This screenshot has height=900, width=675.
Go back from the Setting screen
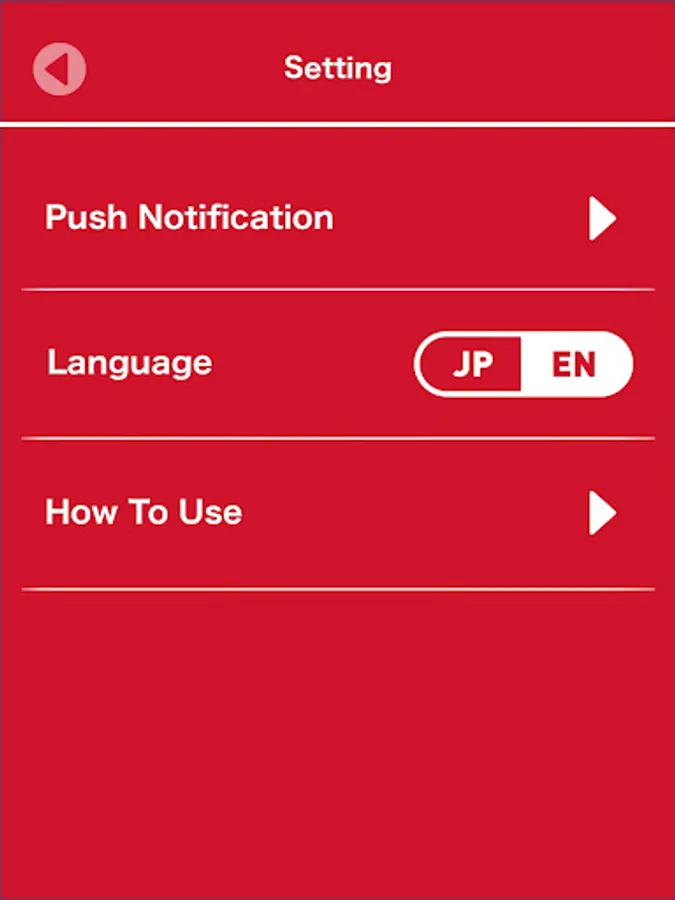[59, 69]
